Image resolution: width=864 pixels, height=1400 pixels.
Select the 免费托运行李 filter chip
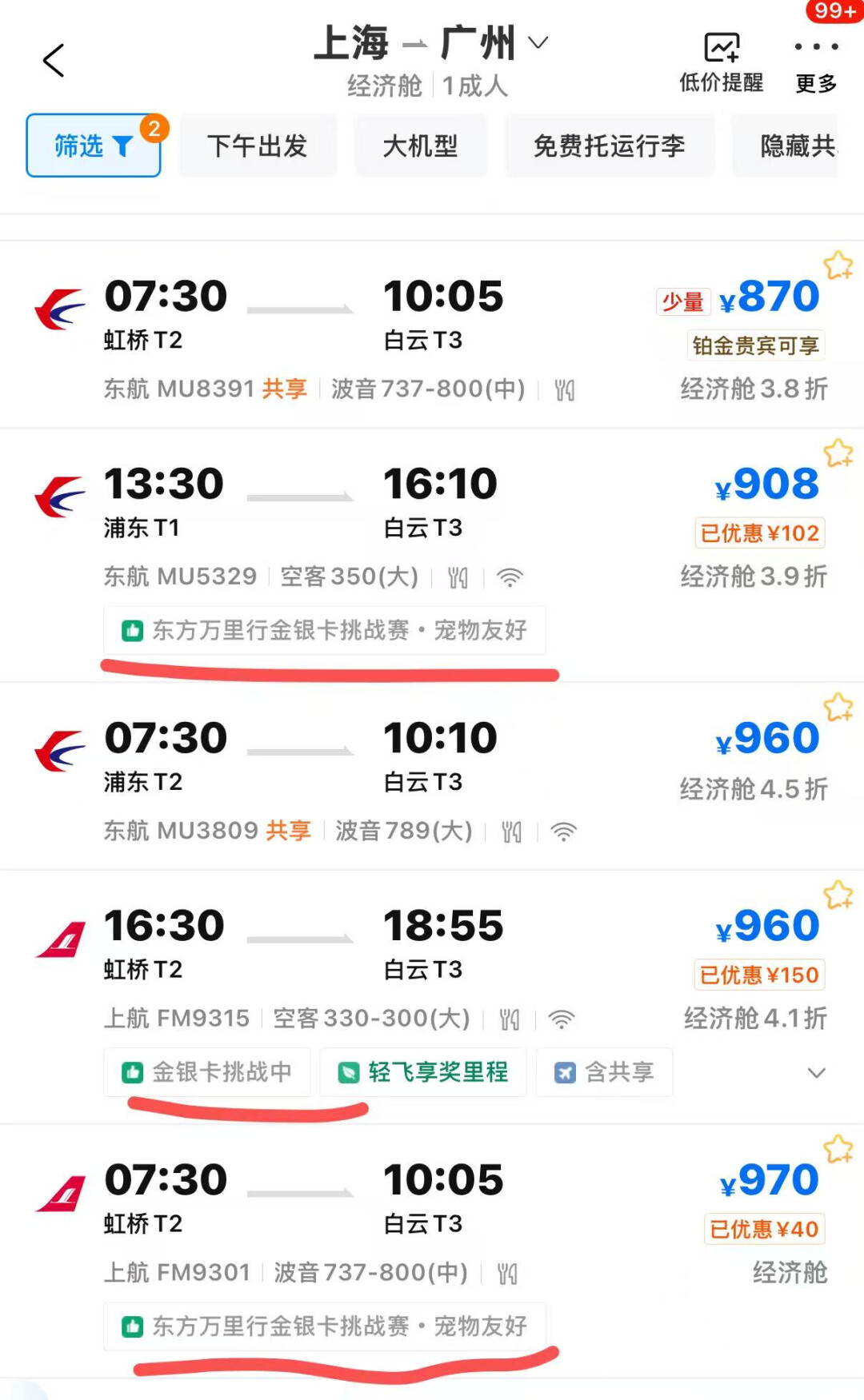pyautogui.click(x=609, y=146)
